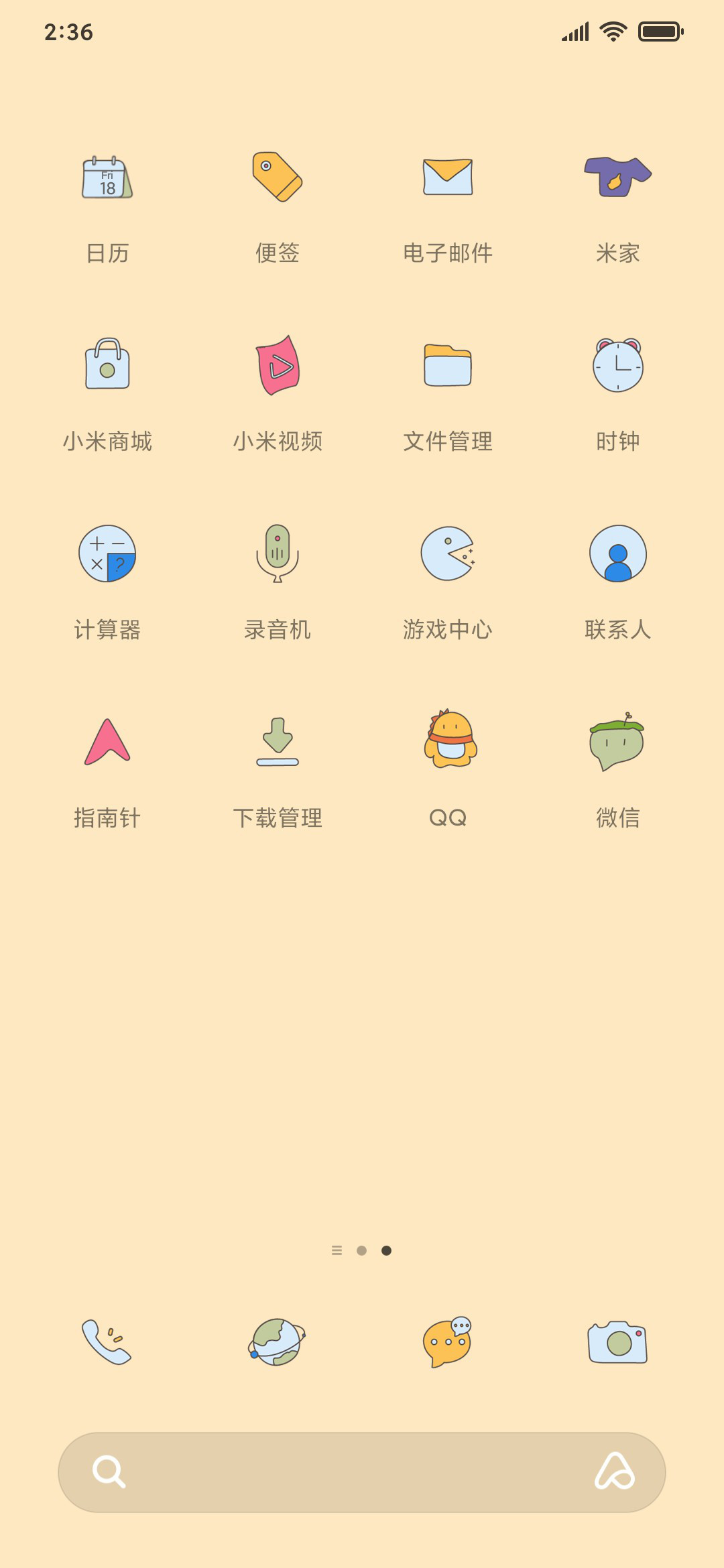Screen dimensions: 724x1568
Task: Open the camera app in dock
Action: 617,1342
